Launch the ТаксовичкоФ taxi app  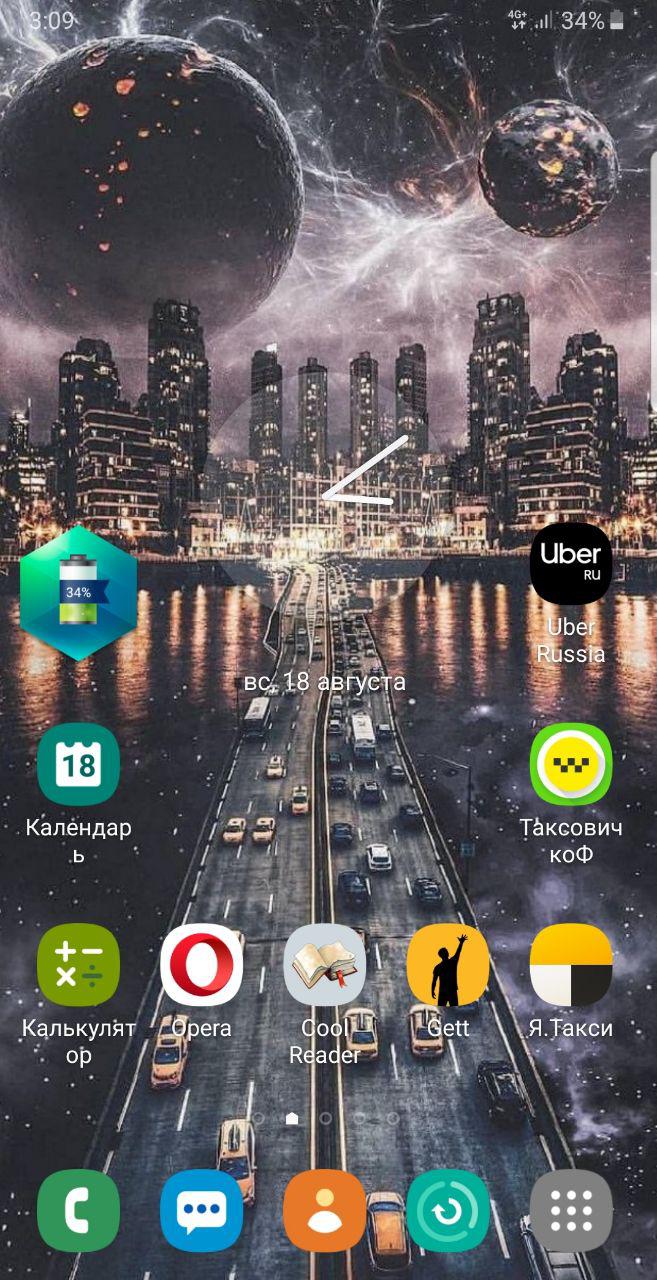(x=571, y=765)
